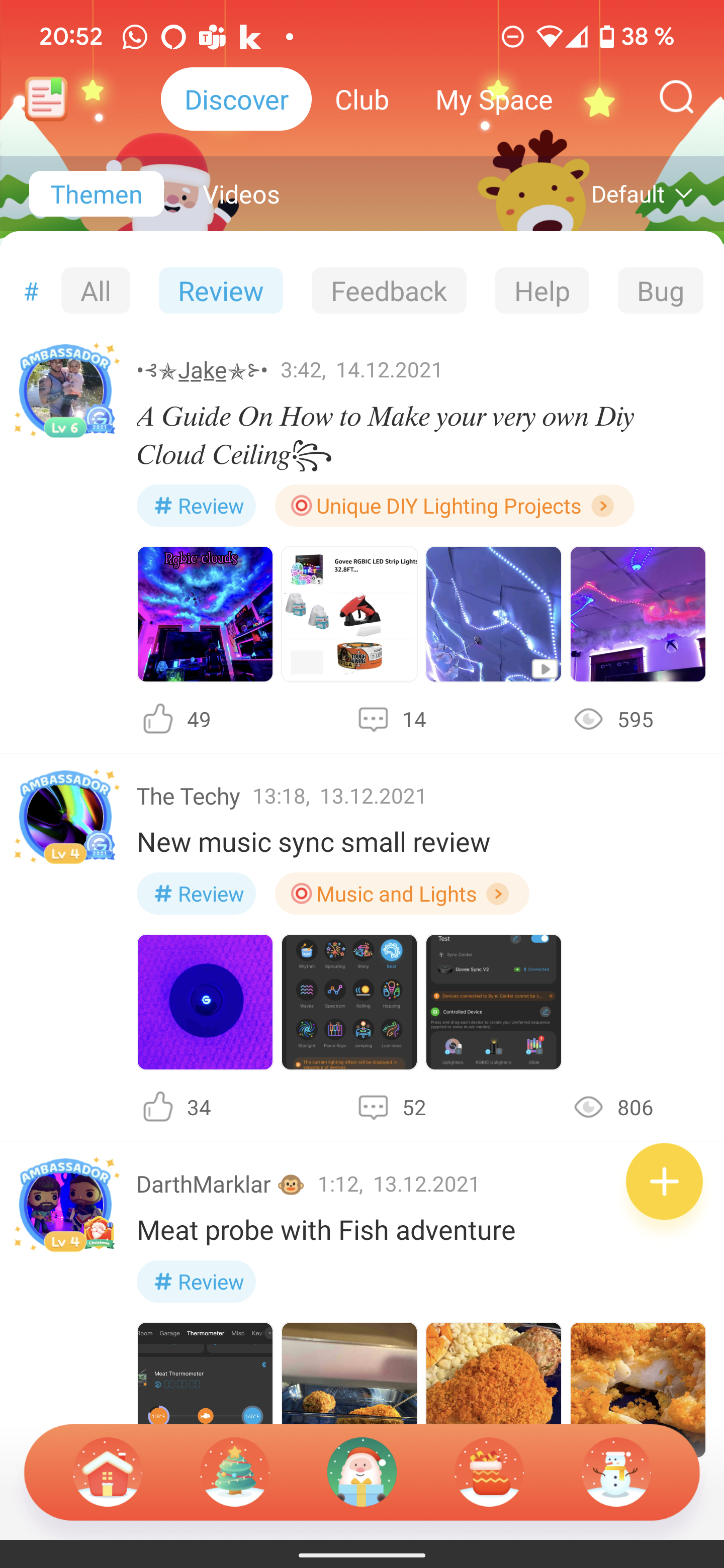Expand the Default sort dropdown
The image size is (724, 1568).
point(641,195)
